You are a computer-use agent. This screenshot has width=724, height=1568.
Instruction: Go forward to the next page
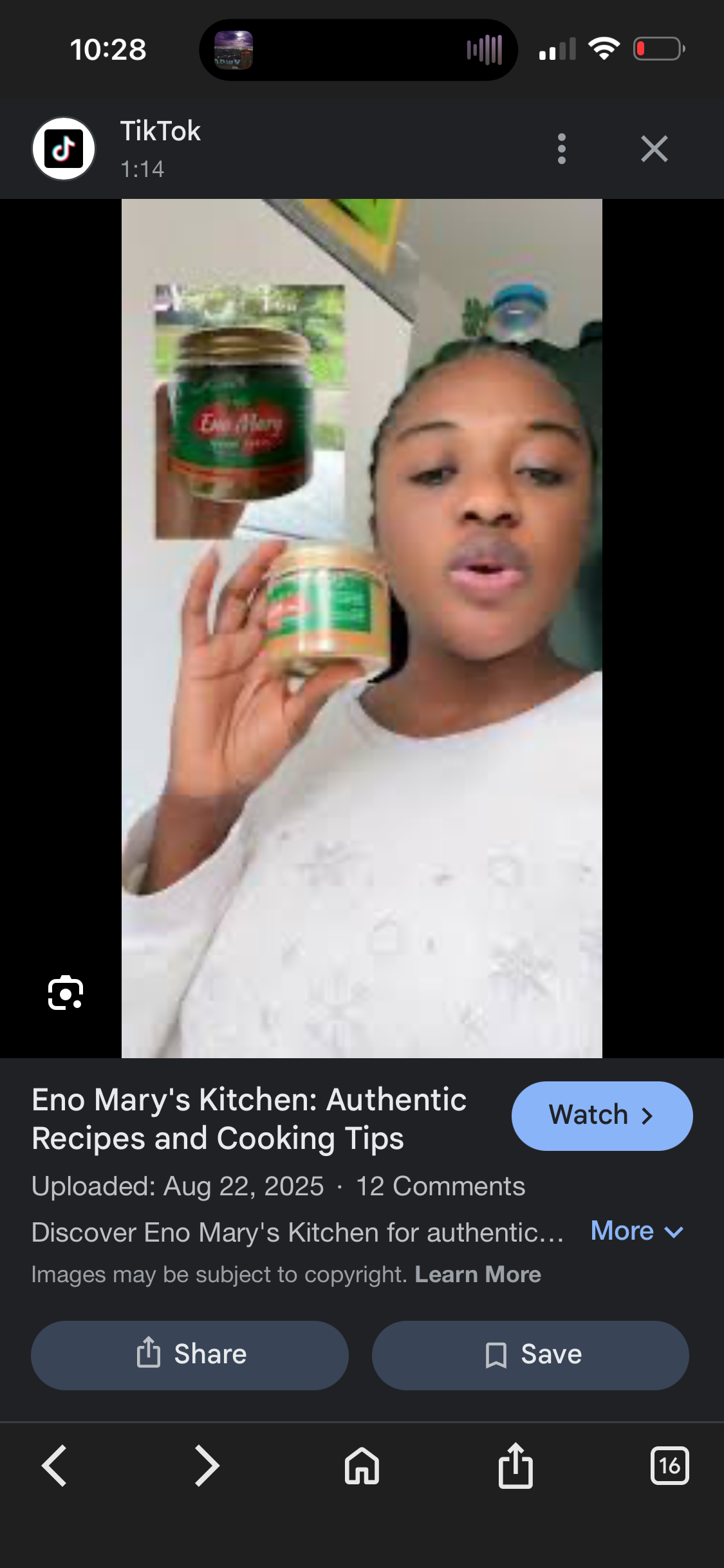click(207, 1466)
